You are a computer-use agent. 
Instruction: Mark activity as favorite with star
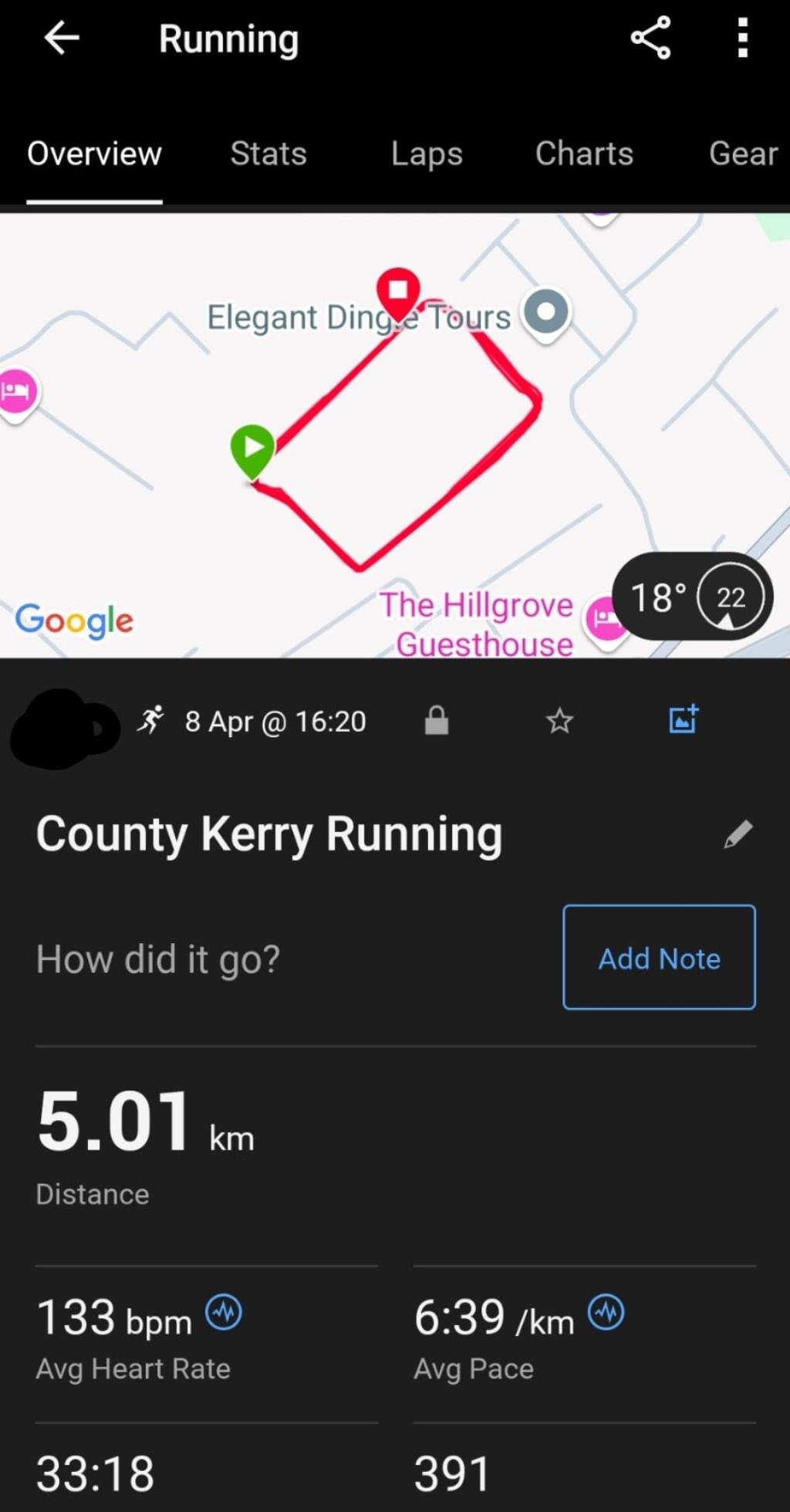(559, 721)
